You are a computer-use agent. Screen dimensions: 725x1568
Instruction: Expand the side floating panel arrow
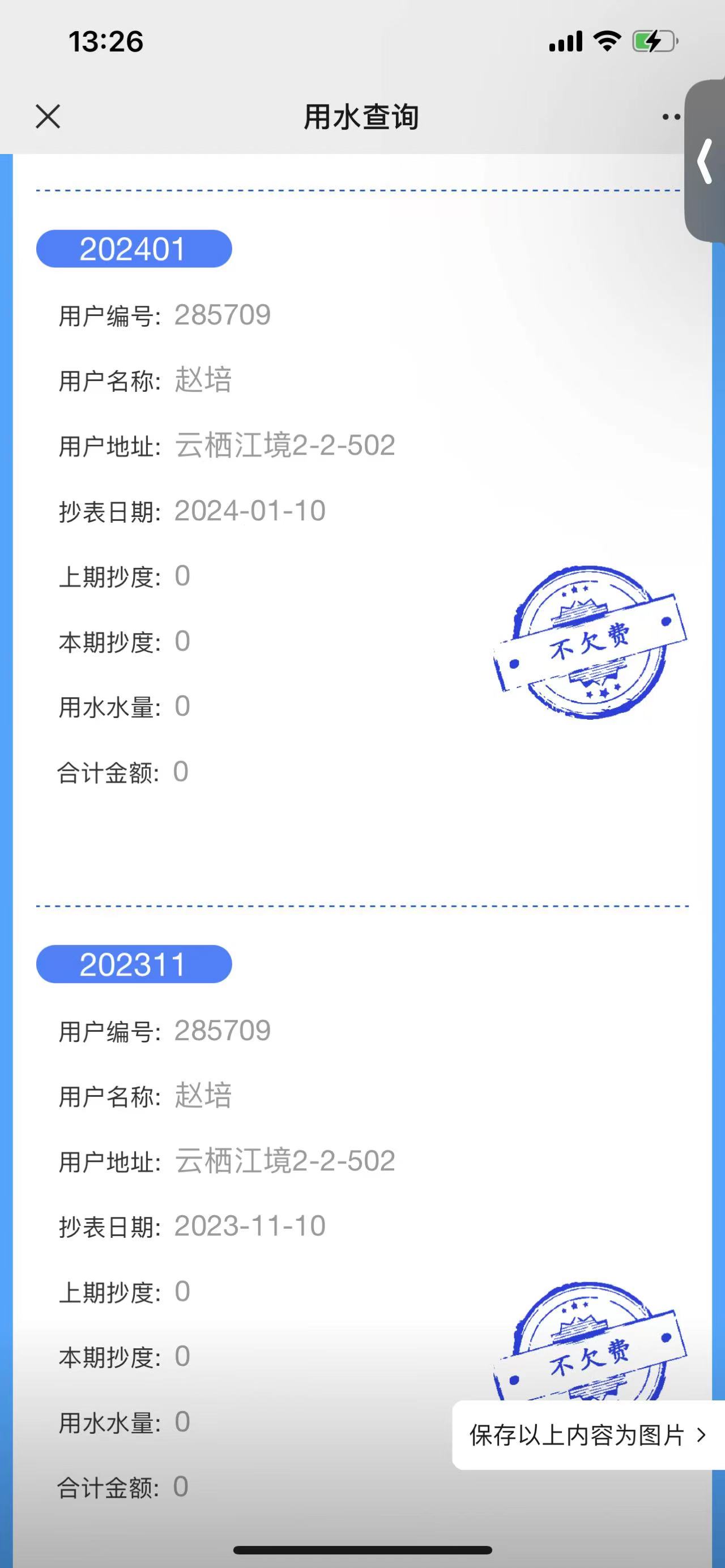(x=706, y=161)
